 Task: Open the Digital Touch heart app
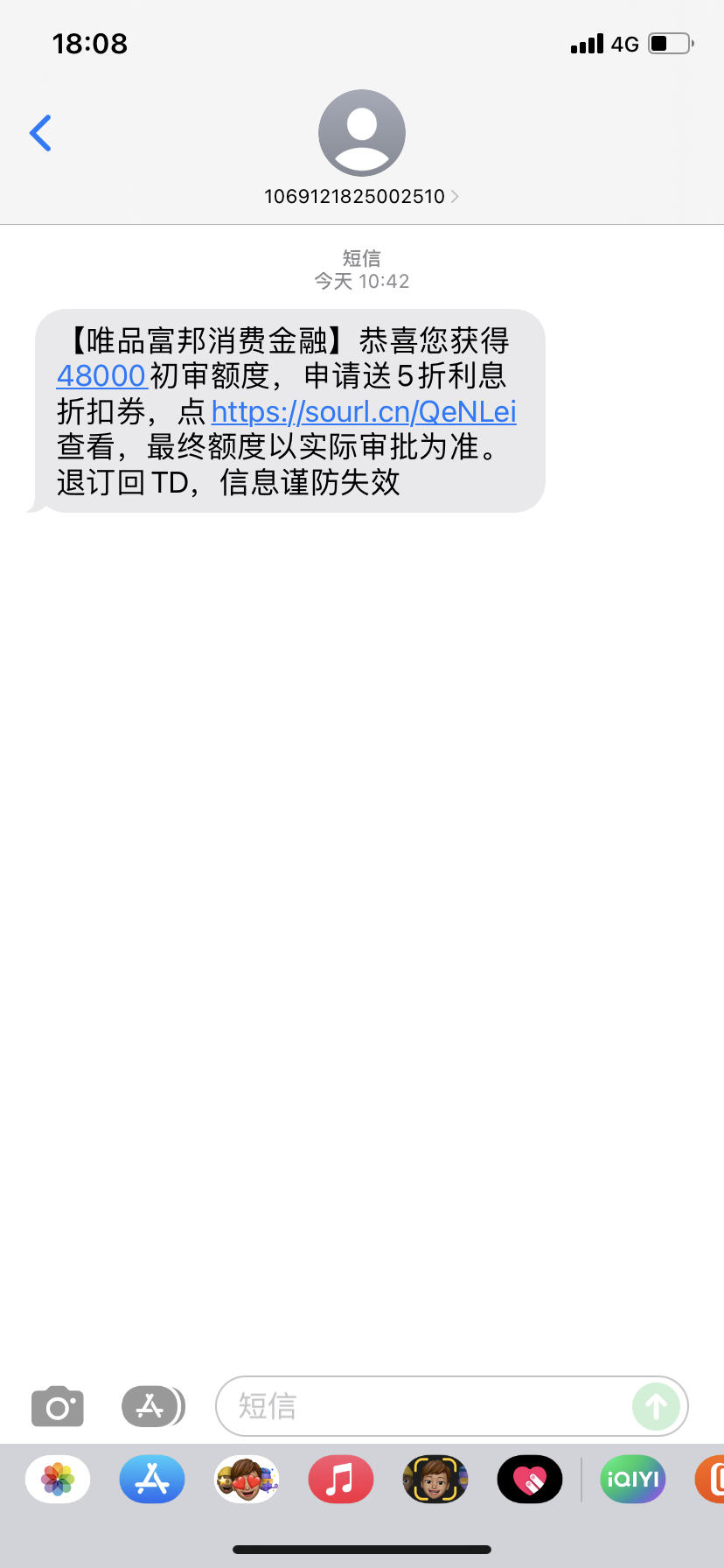click(530, 1480)
